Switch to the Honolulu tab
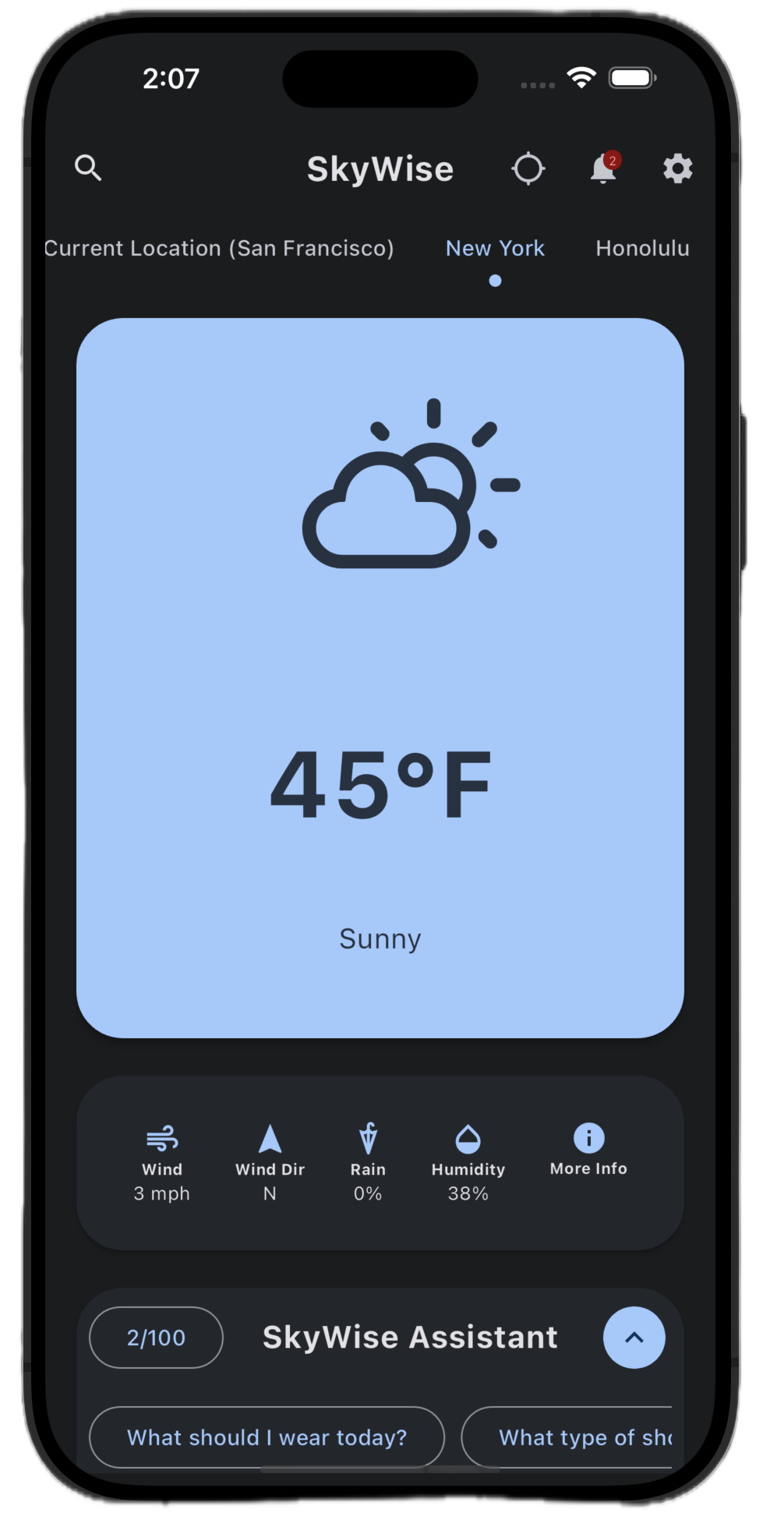Image resolution: width=784 pixels, height=1534 pixels. click(642, 249)
